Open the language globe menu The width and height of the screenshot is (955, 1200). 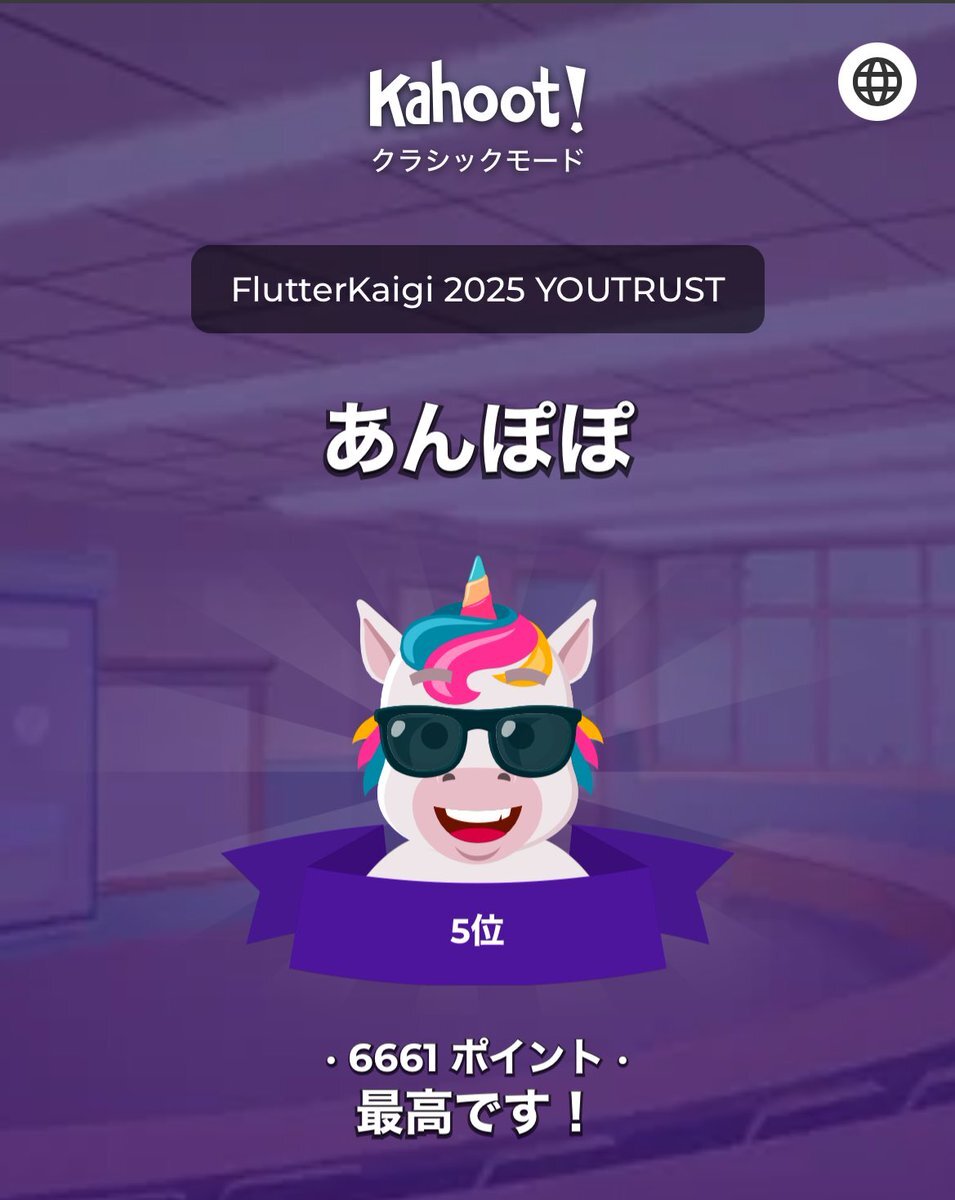pos(877,82)
